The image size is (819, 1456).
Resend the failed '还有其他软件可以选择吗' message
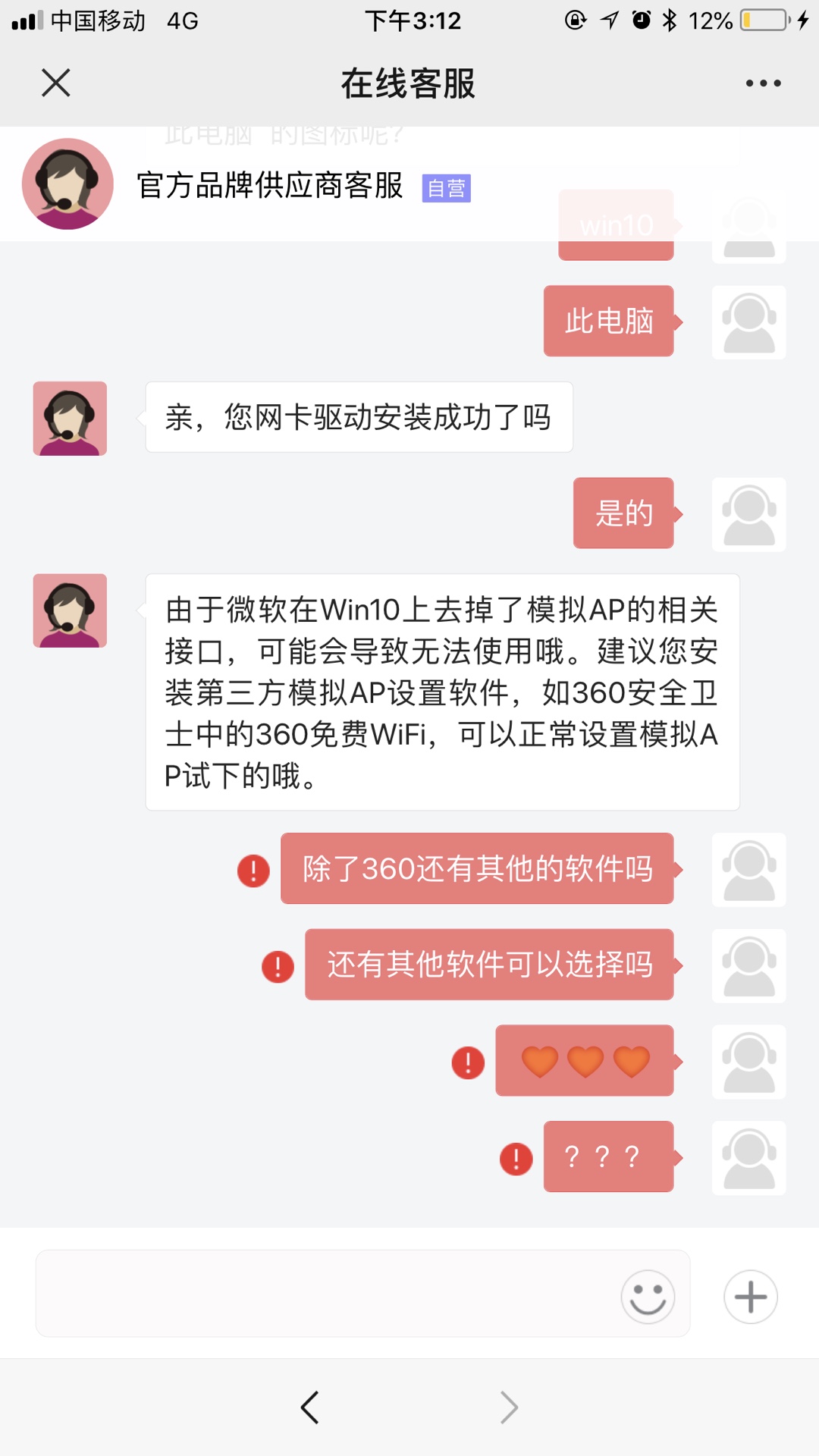click(278, 967)
